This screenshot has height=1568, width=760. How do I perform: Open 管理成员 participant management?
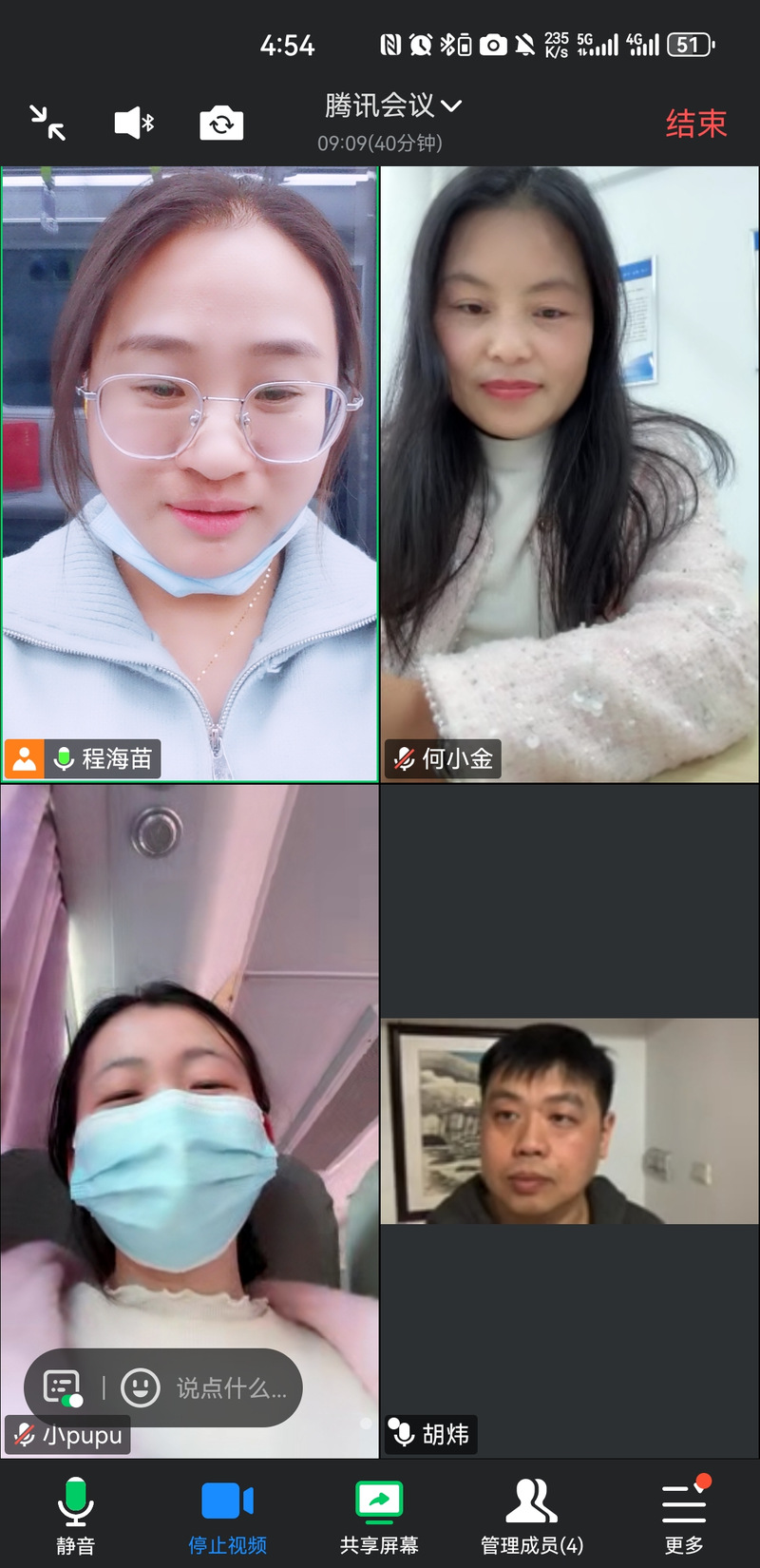[532, 1516]
